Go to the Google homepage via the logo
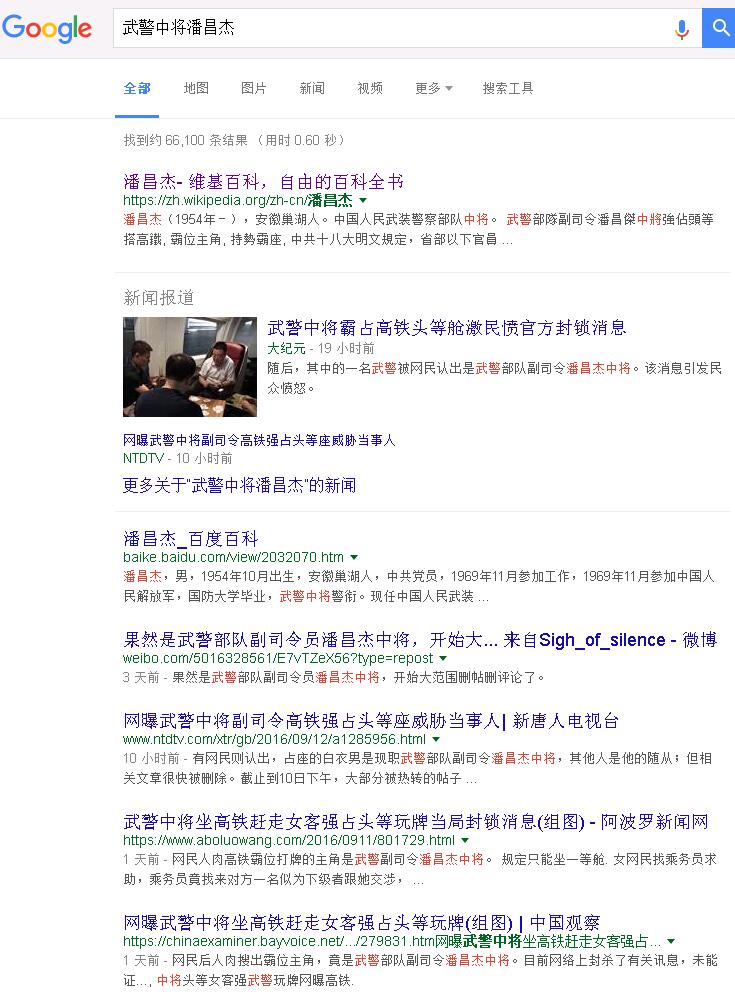 [x=47, y=28]
